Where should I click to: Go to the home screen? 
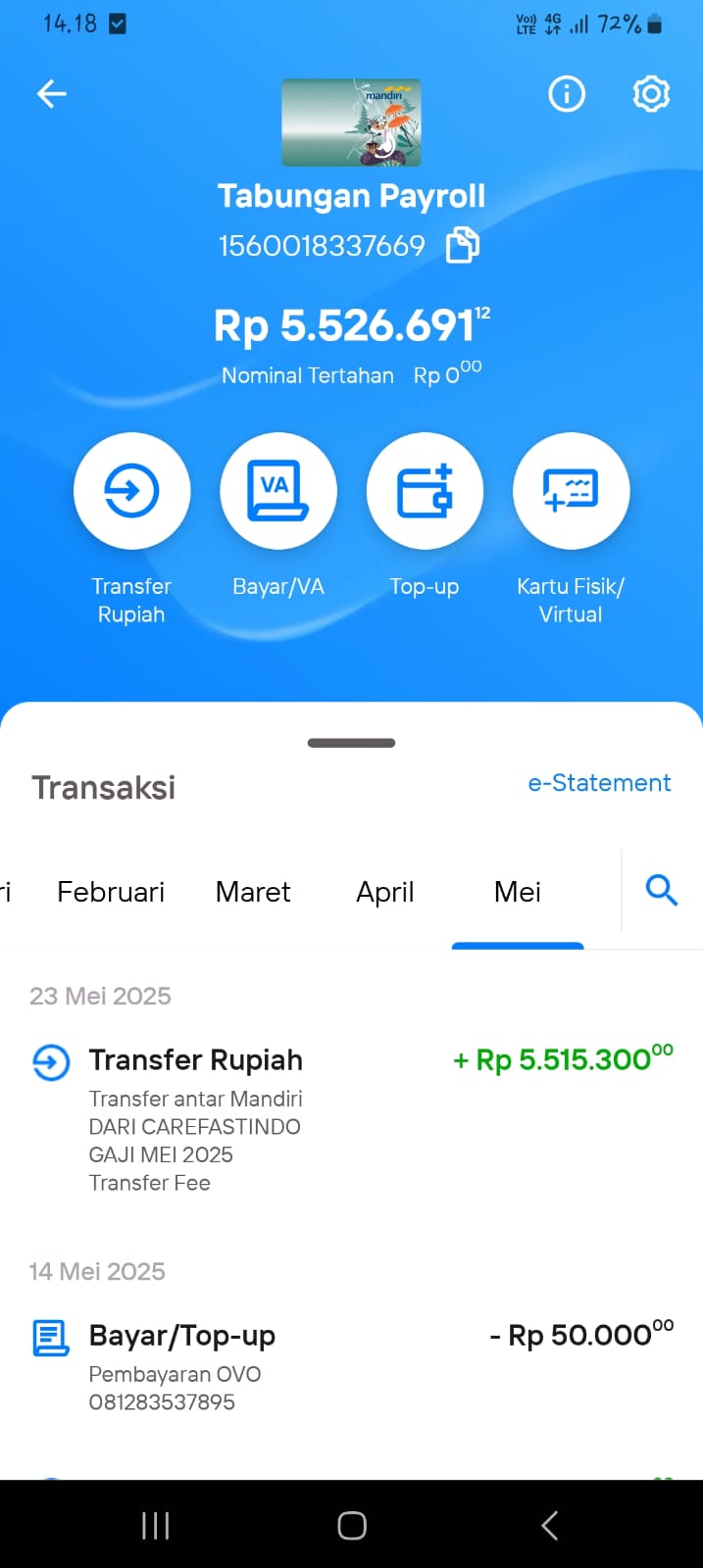352,1525
